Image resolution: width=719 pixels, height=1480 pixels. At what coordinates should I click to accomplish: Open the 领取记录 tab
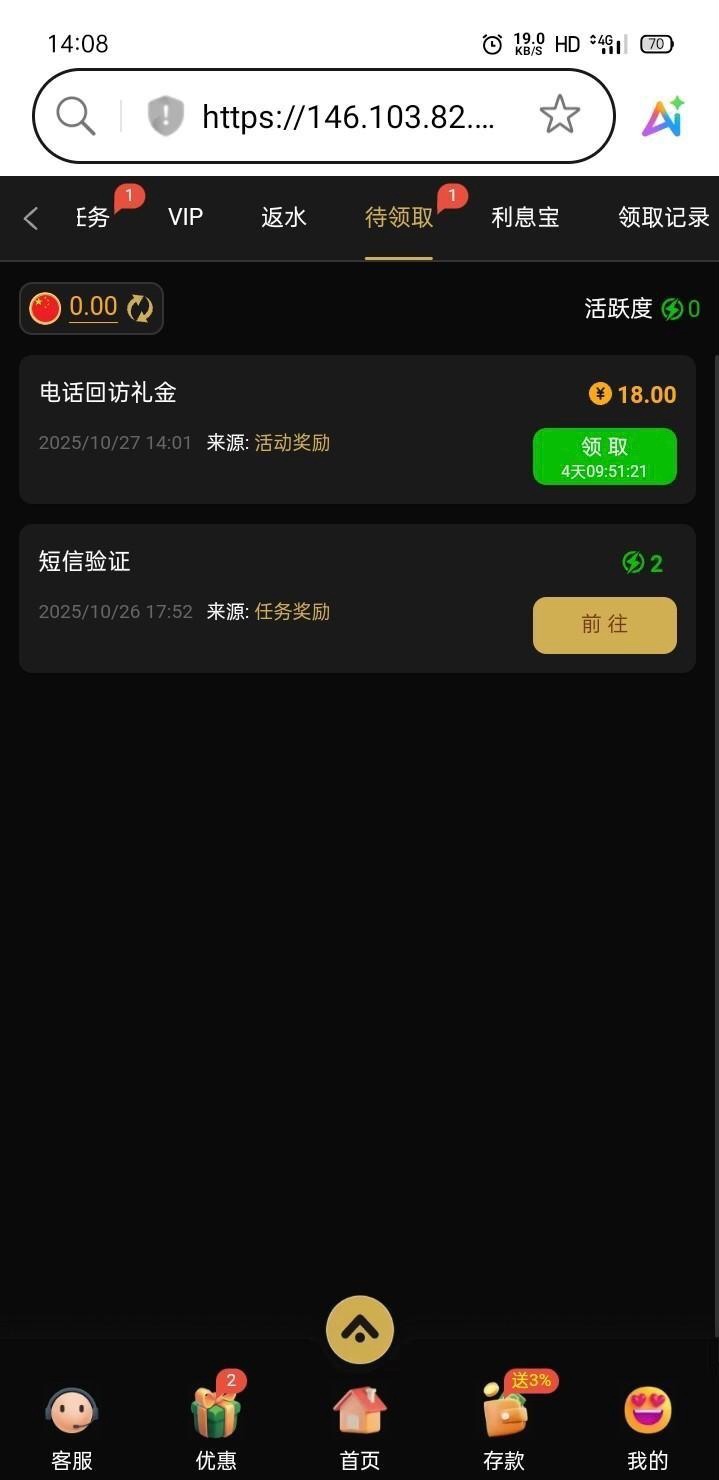(663, 218)
